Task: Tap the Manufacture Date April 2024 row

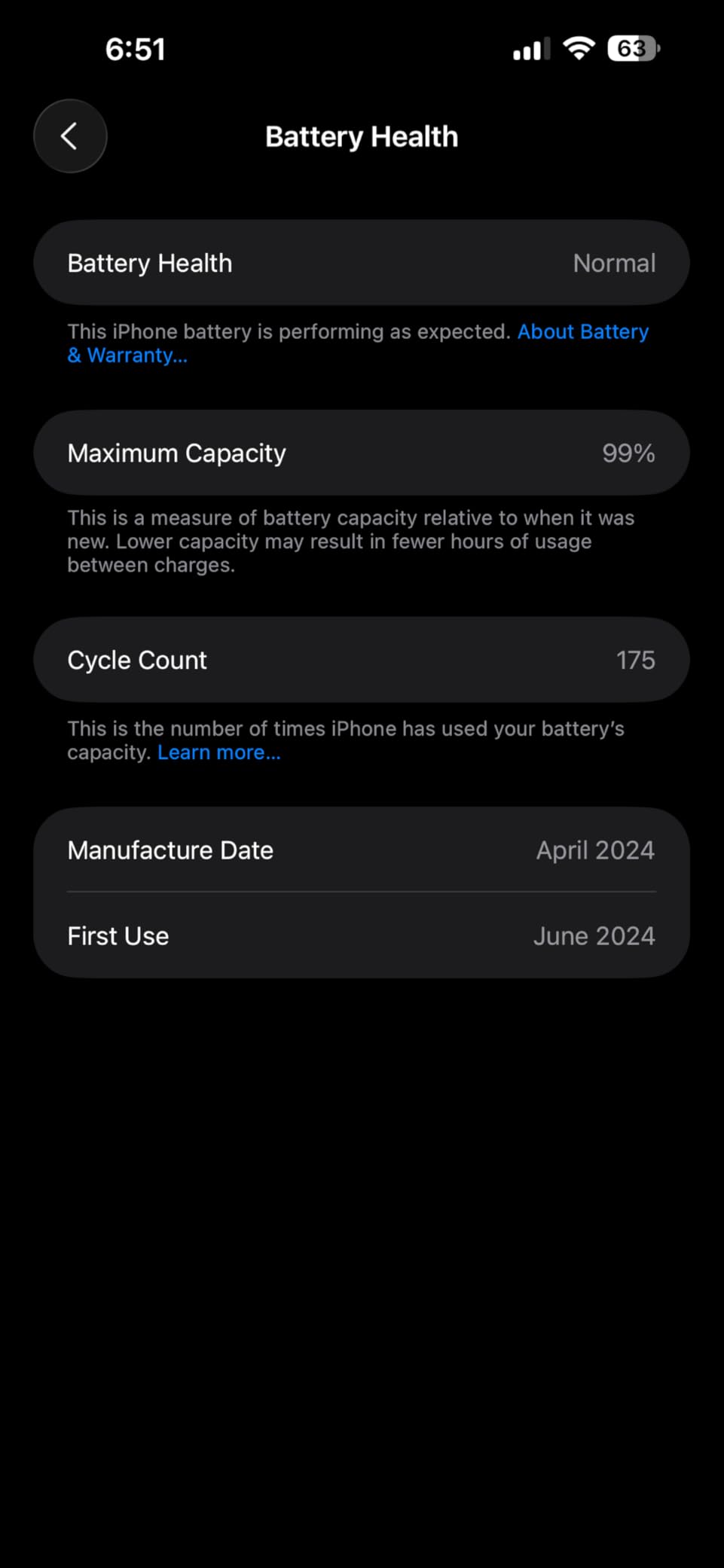Action: 362,850
